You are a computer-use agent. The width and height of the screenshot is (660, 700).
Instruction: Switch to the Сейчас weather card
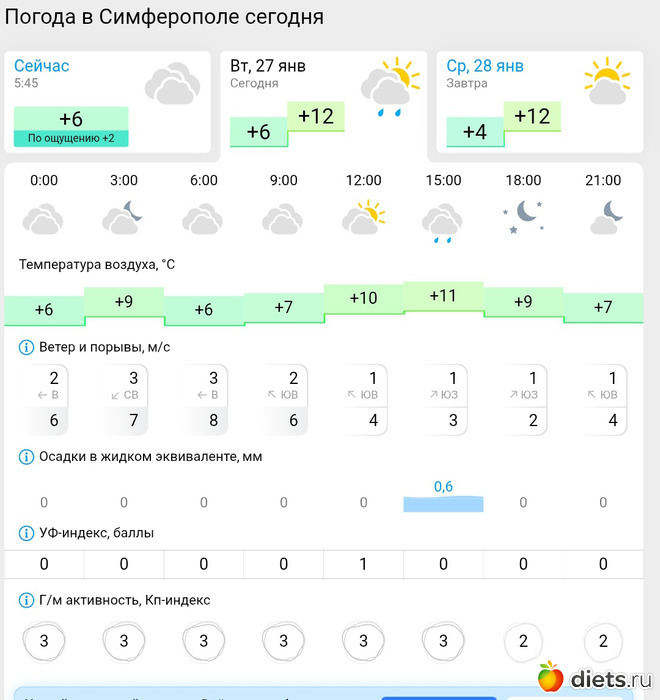click(x=107, y=101)
